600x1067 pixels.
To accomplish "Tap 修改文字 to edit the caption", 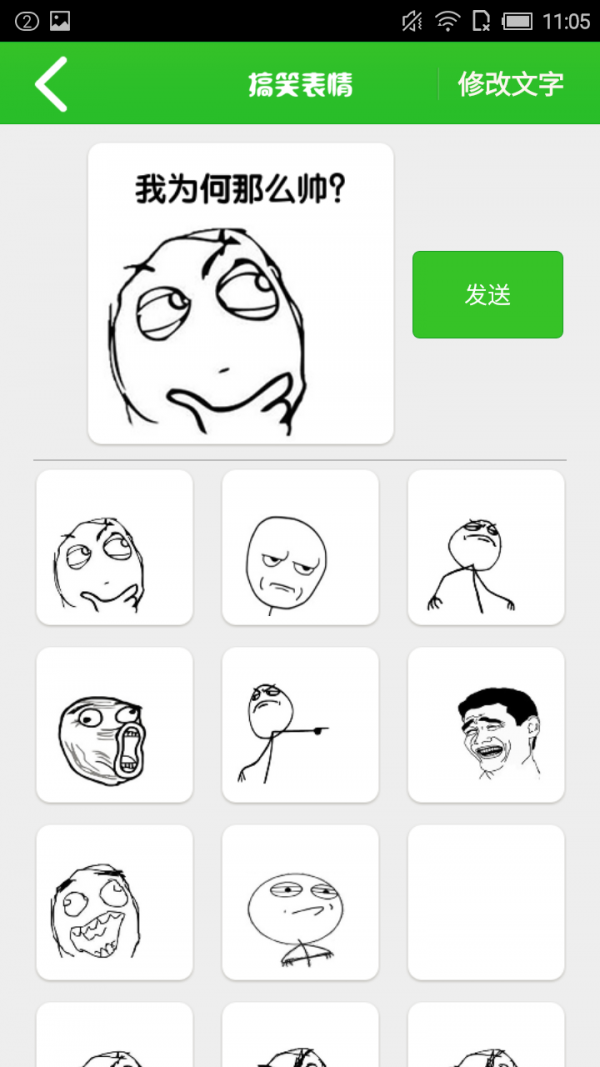I will pyautogui.click(x=510, y=84).
